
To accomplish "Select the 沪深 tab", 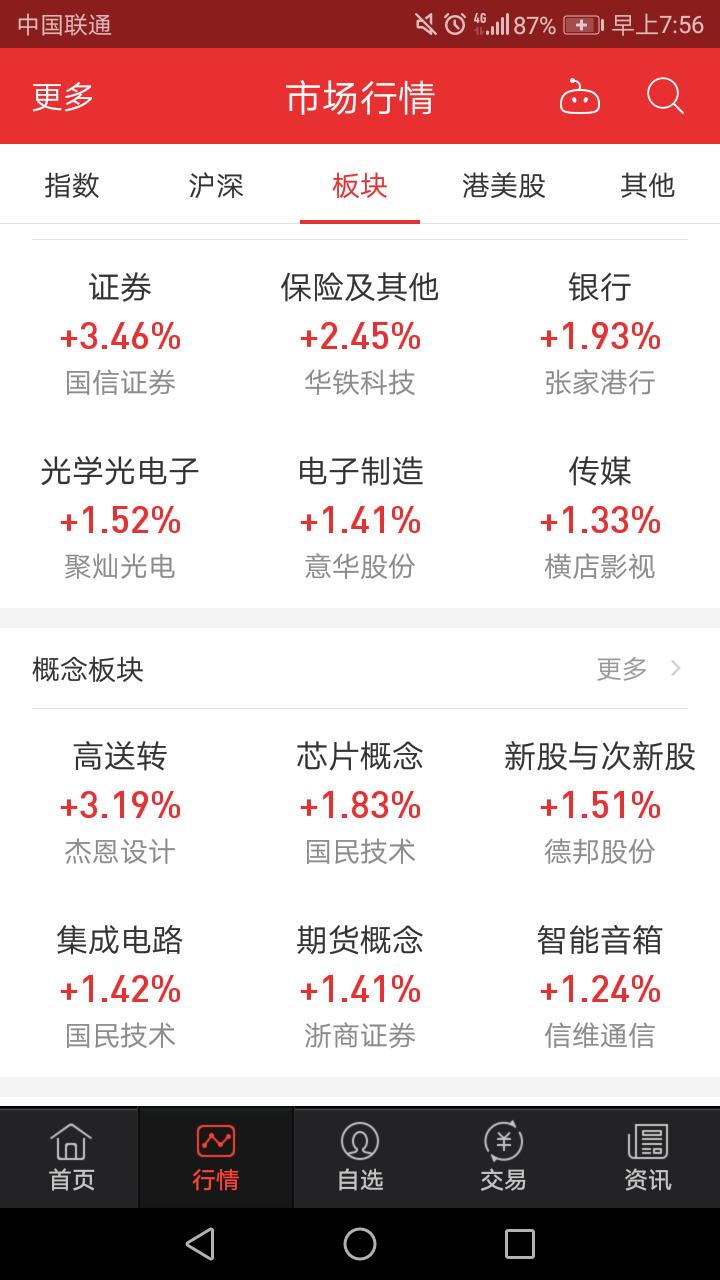I will [215, 187].
